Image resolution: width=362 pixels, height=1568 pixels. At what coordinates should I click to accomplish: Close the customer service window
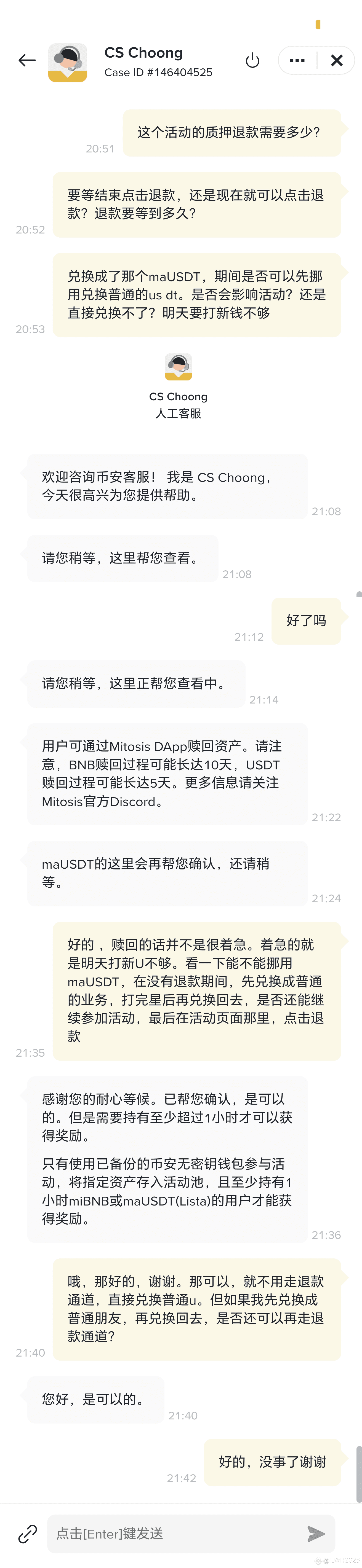[336, 60]
